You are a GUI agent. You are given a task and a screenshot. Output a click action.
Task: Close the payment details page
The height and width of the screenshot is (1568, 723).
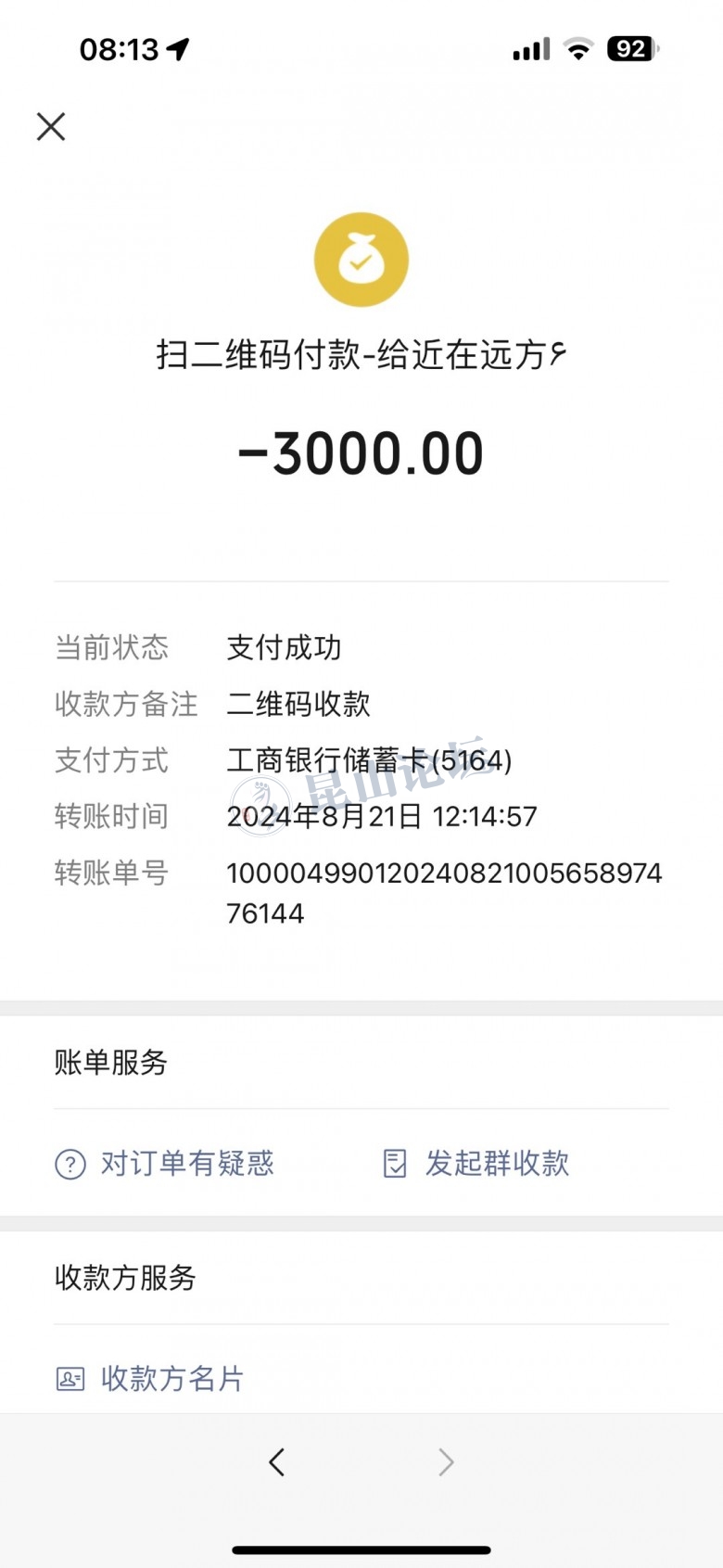(x=51, y=126)
